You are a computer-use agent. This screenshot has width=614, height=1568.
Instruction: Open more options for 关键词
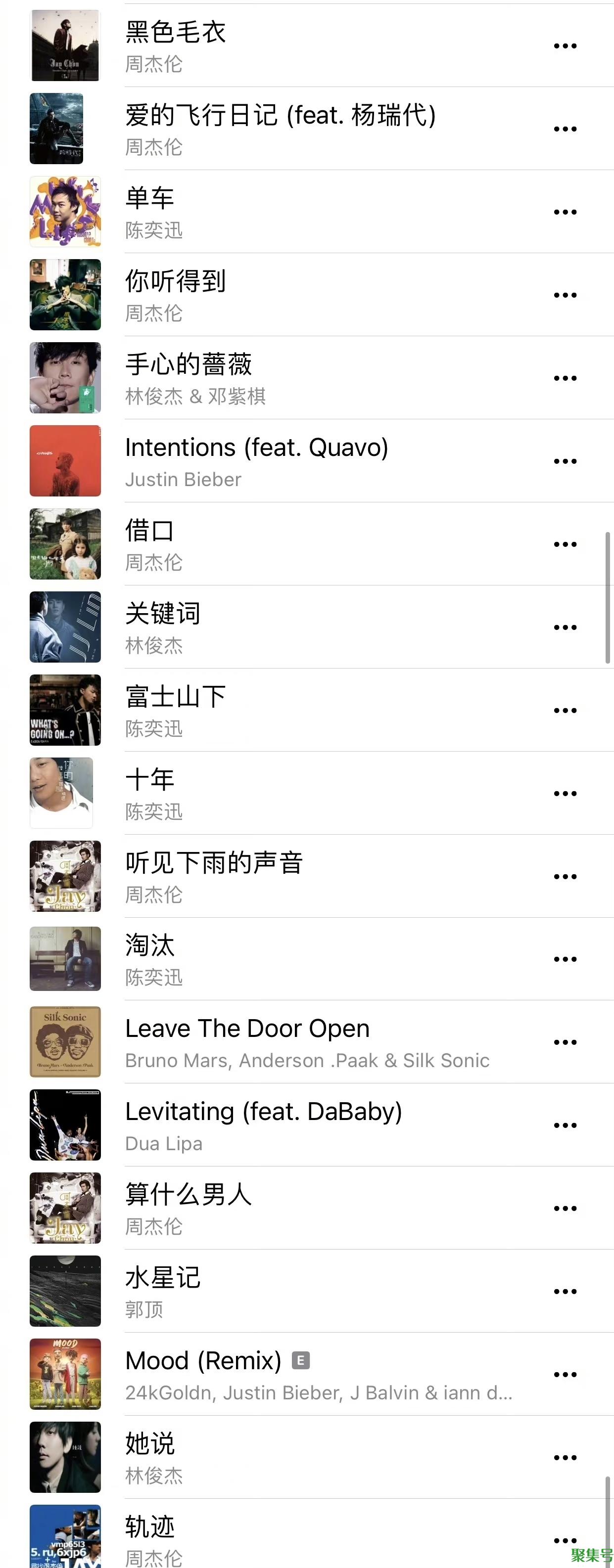pyautogui.click(x=565, y=627)
